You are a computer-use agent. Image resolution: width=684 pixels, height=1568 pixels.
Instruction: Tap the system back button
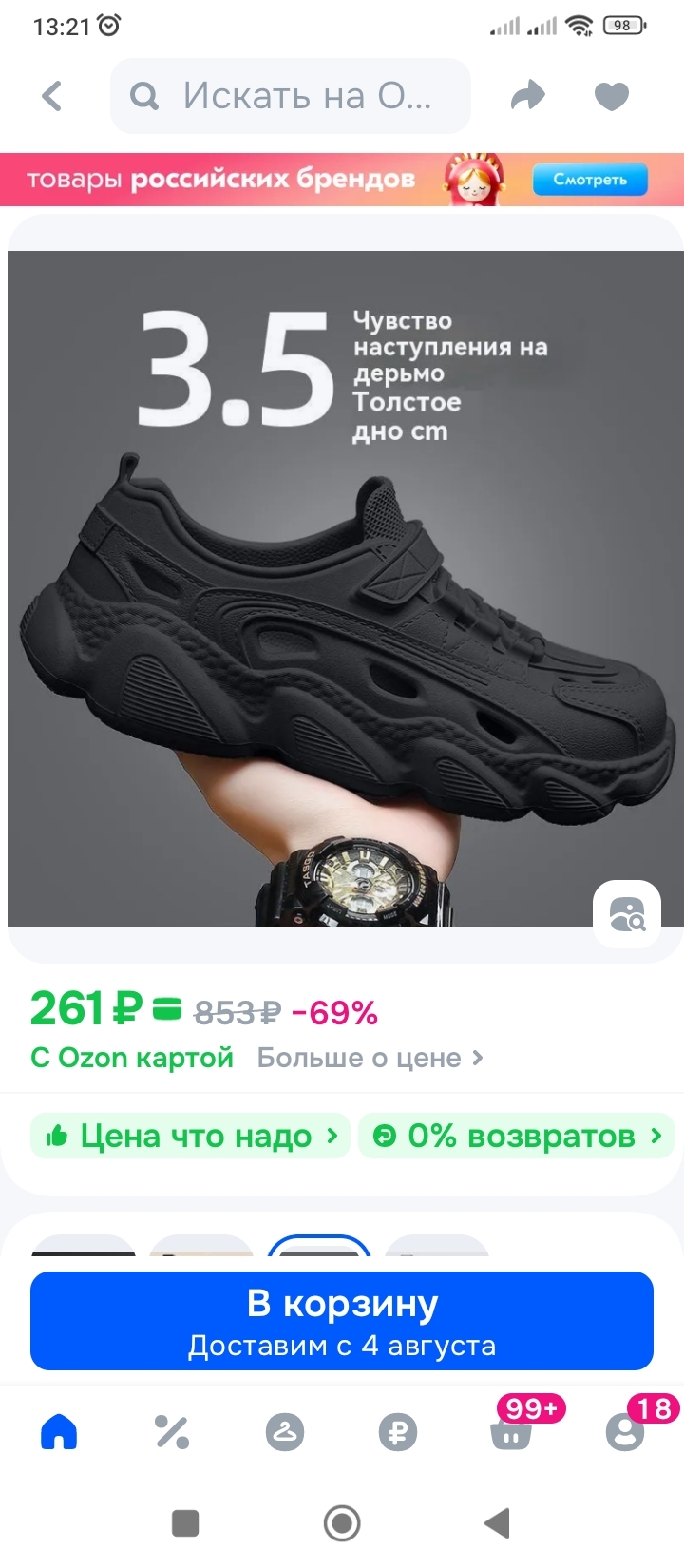pyautogui.click(x=497, y=1523)
